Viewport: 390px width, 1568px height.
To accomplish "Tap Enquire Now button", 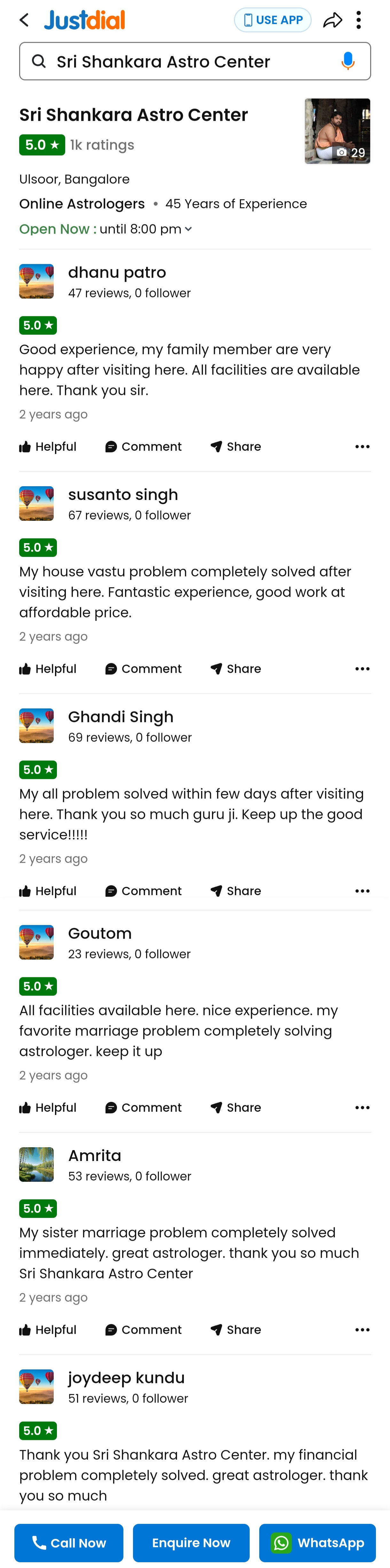I will point(191,1543).
